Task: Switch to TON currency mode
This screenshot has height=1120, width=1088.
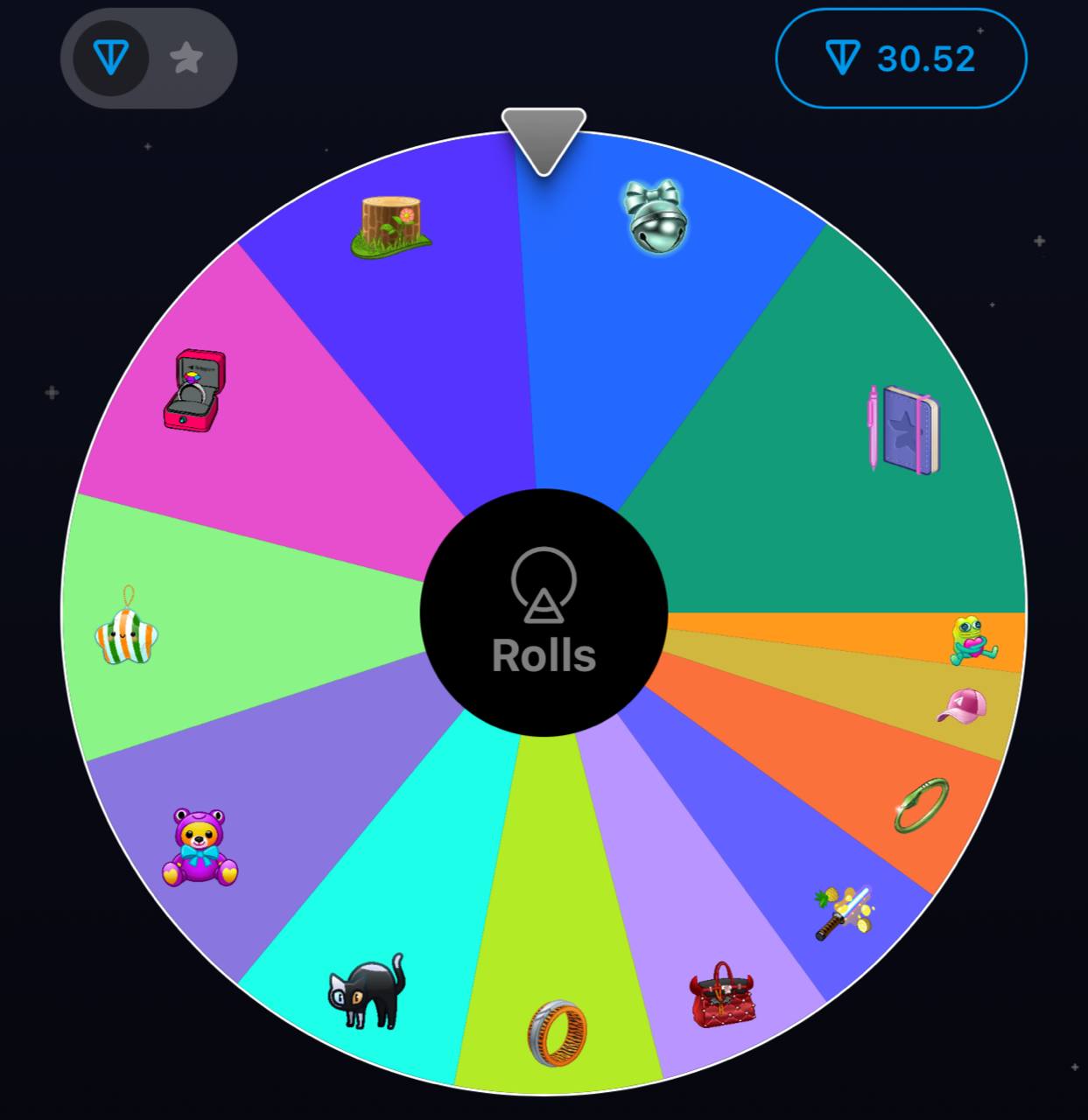Action: (111, 59)
